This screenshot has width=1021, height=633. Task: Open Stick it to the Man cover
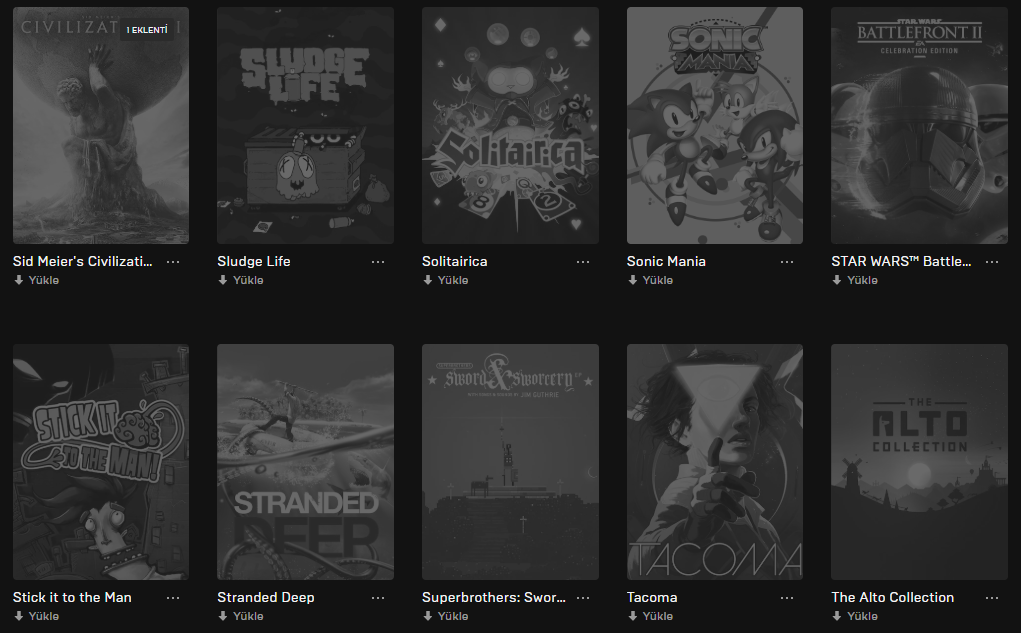coord(100,462)
